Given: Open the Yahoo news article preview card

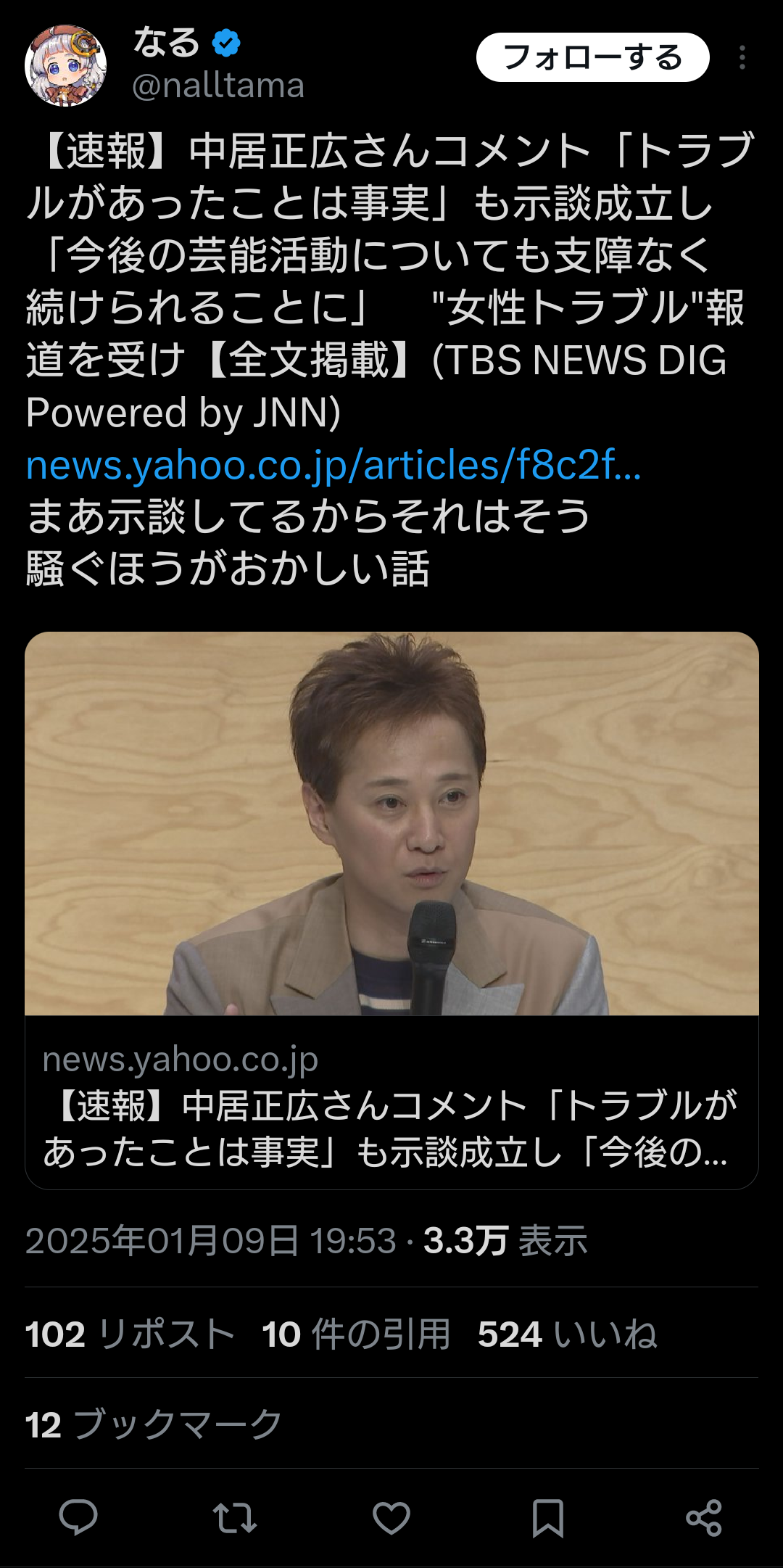Looking at the screenshot, I should pyautogui.click(x=391, y=910).
